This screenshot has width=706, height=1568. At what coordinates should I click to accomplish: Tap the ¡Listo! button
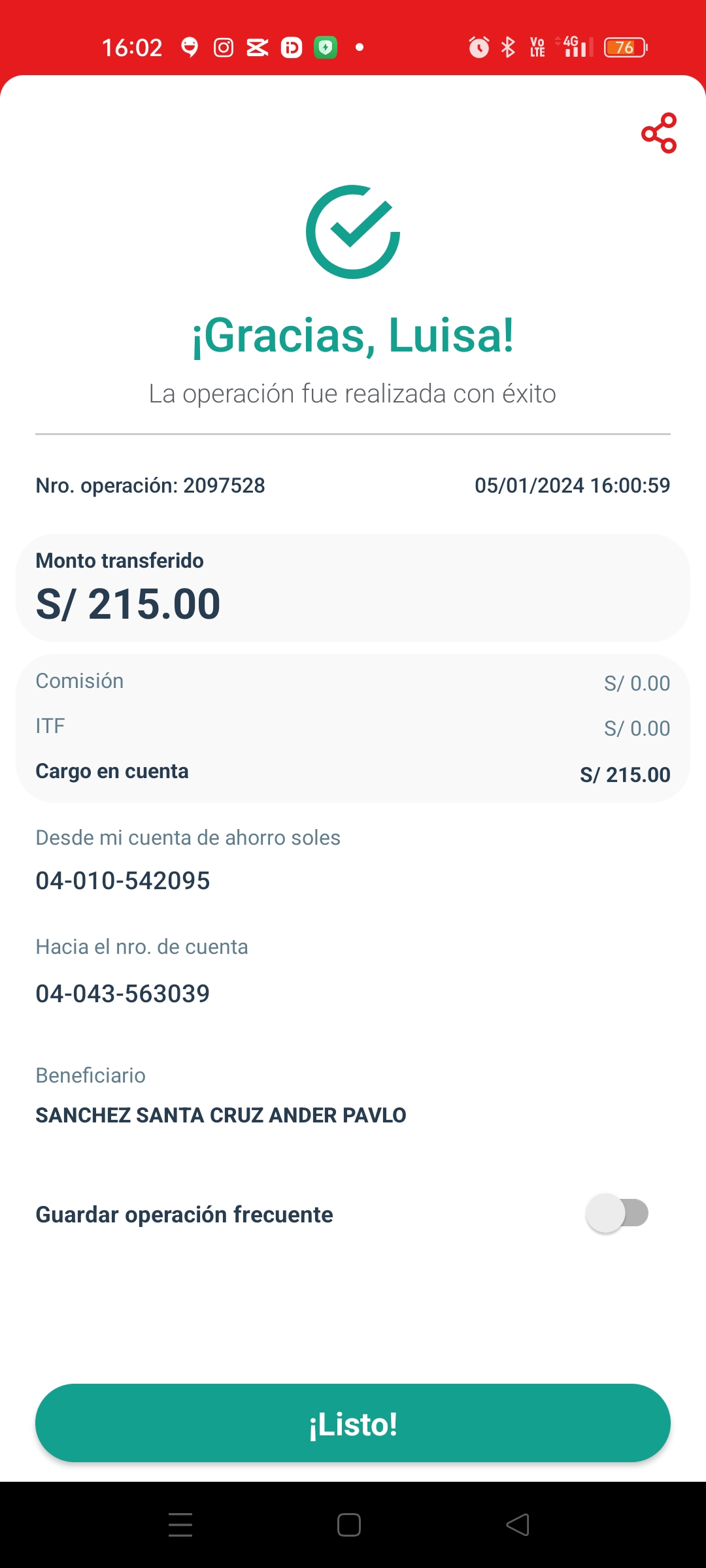coord(353,1424)
